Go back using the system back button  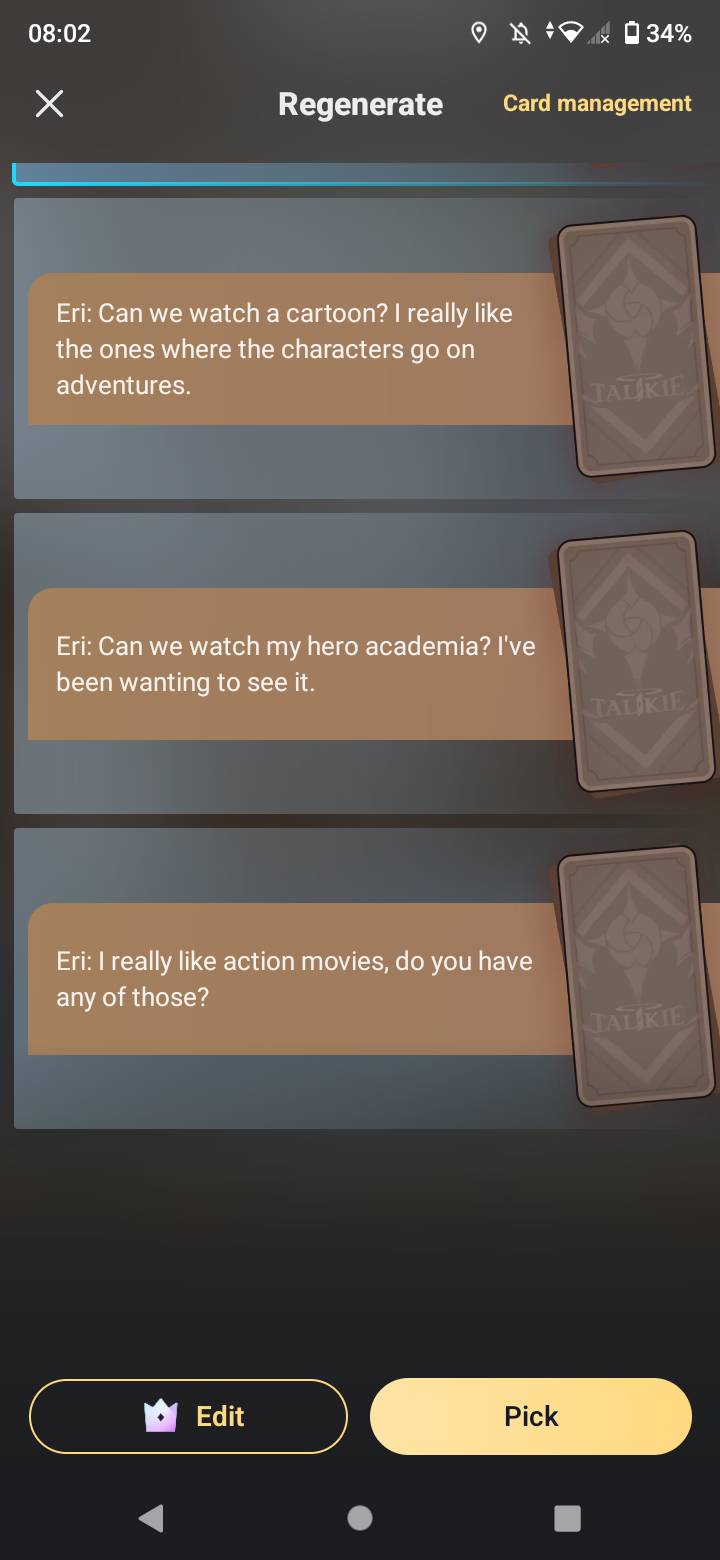(x=151, y=1518)
